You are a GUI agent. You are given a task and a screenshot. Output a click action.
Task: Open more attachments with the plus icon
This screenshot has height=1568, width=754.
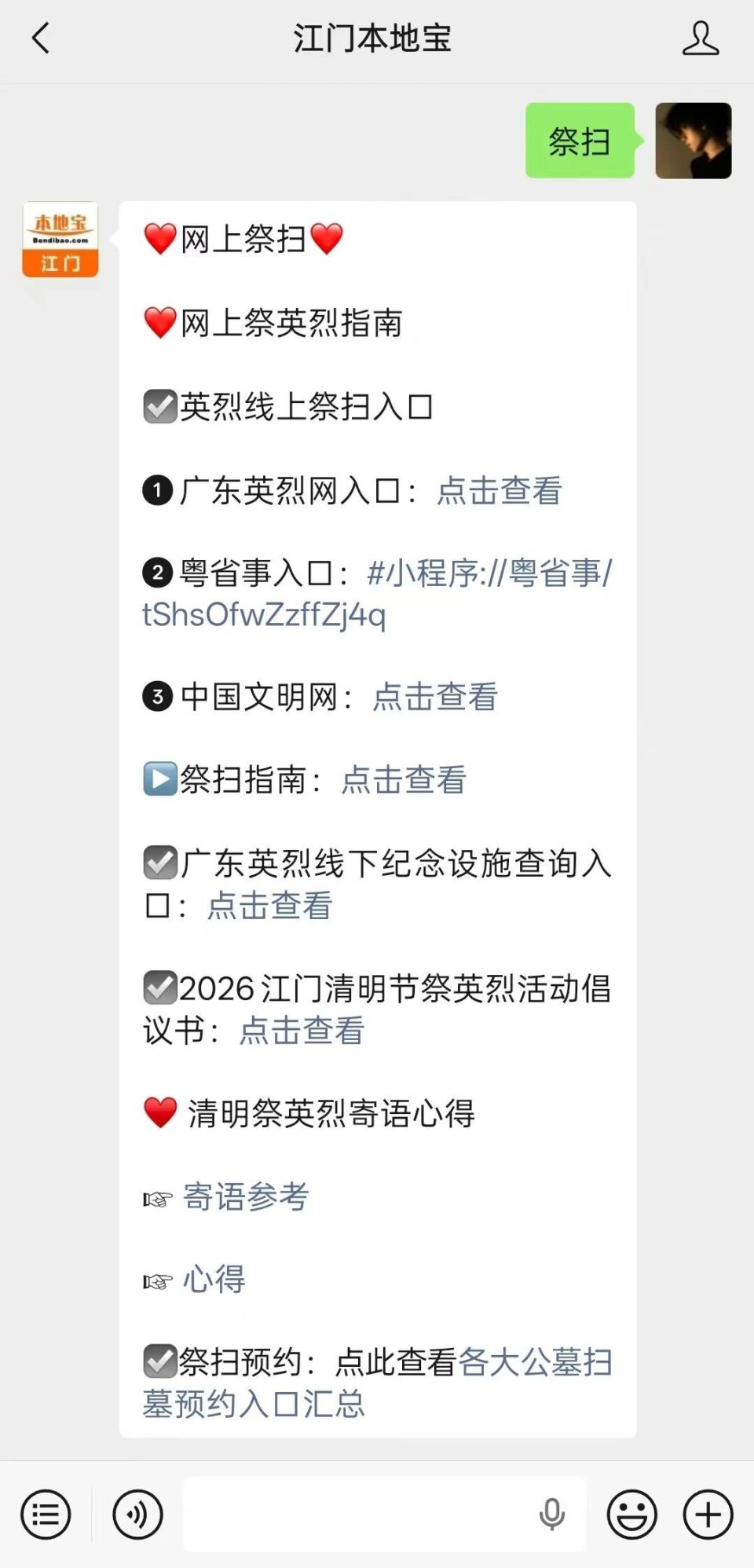coord(705,1515)
